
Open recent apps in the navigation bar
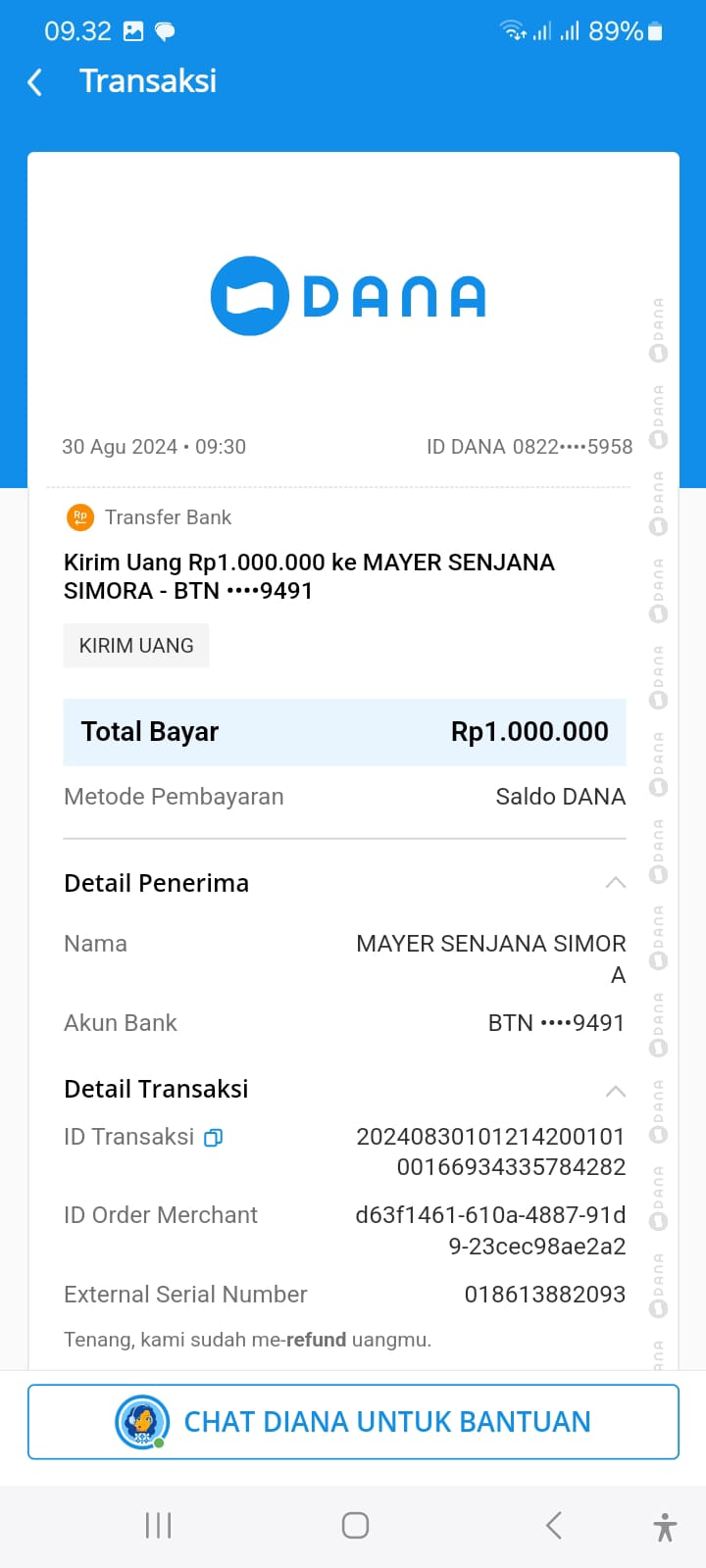point(158,1525)
